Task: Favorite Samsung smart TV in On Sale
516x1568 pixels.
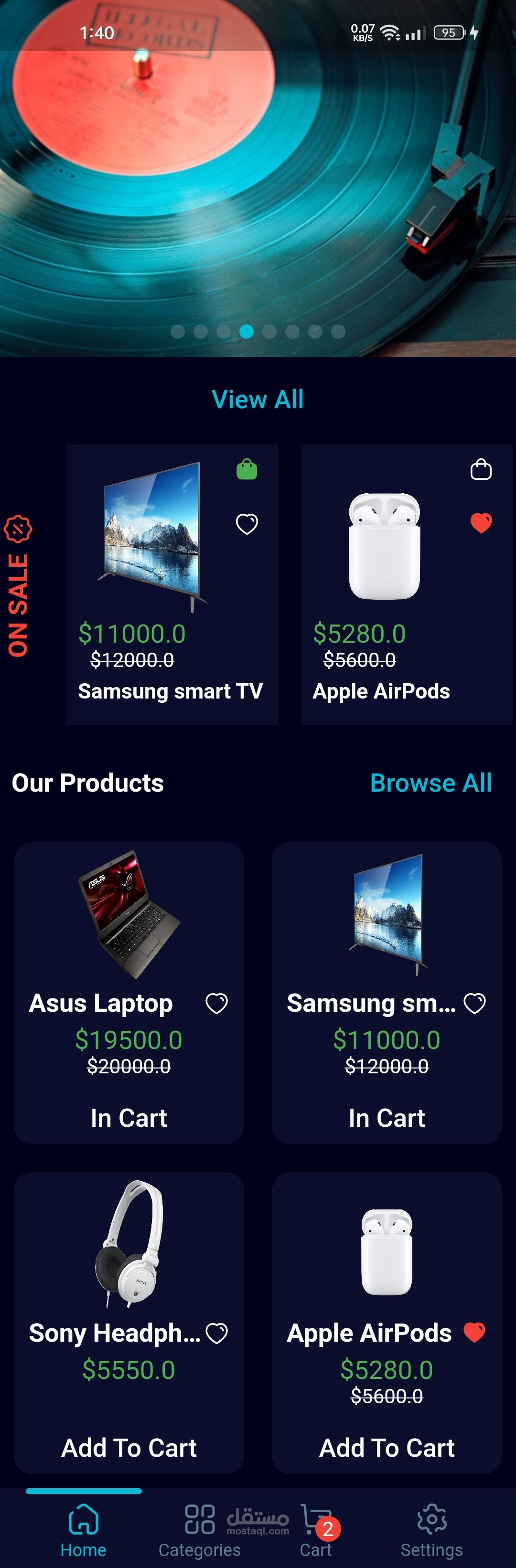Action: tap(247, 523)
